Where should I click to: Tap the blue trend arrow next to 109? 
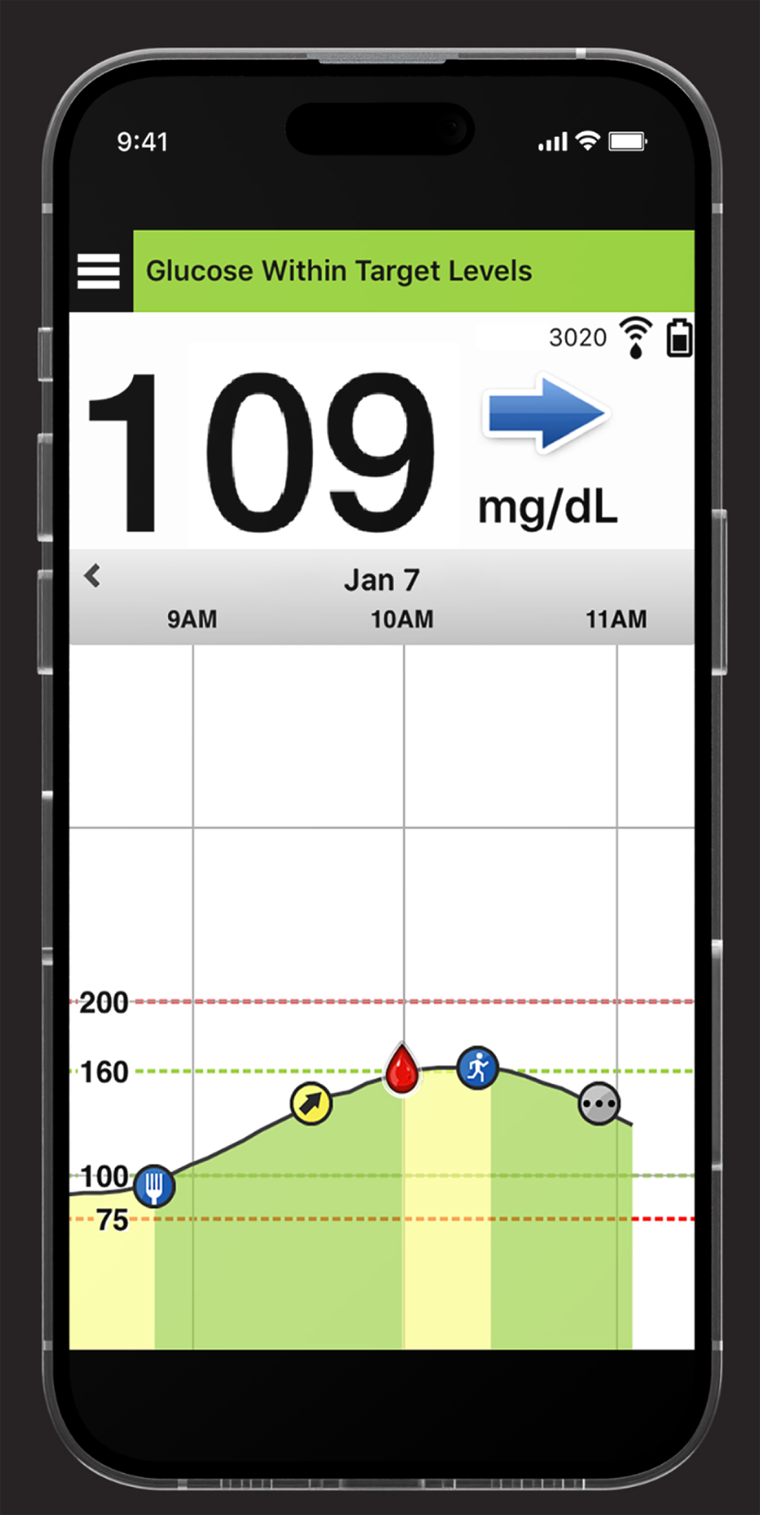point(547,413)
